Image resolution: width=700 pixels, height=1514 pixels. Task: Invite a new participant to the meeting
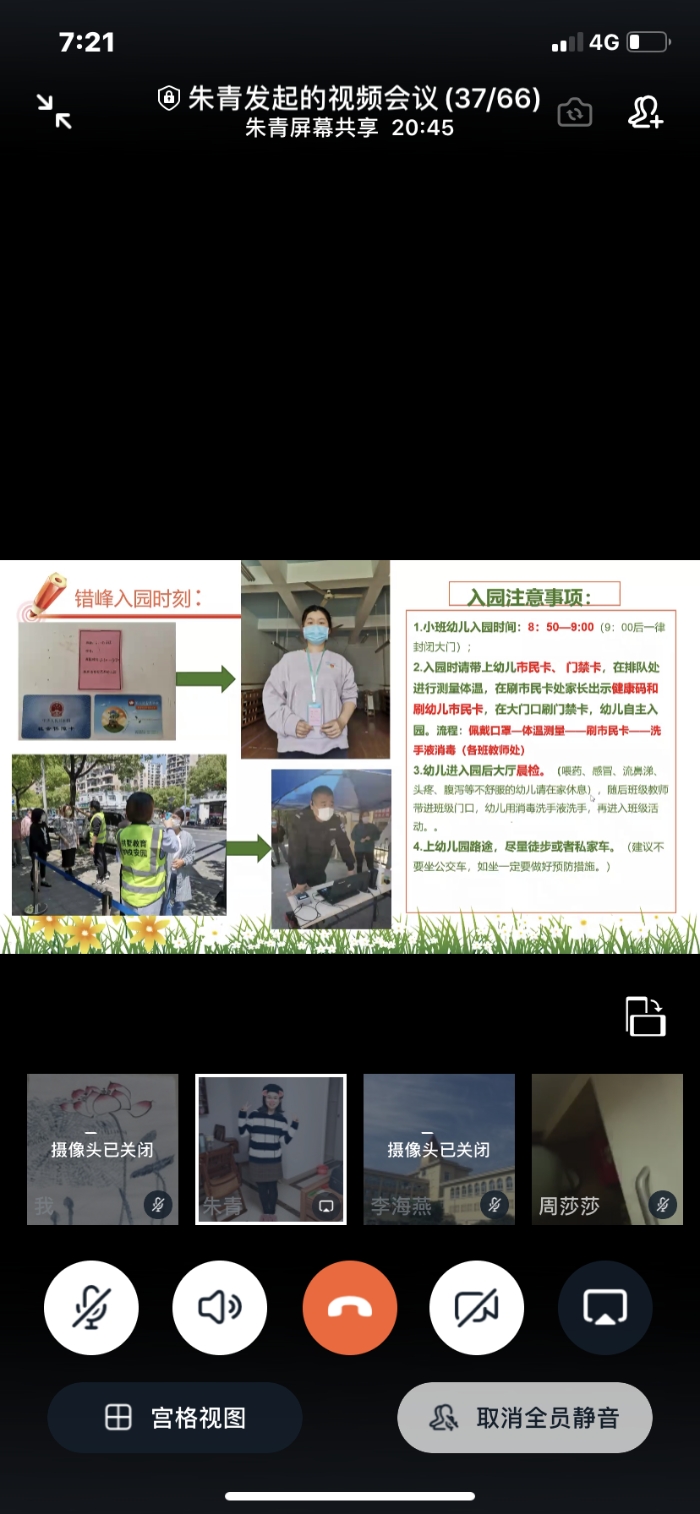click(645, 112)
